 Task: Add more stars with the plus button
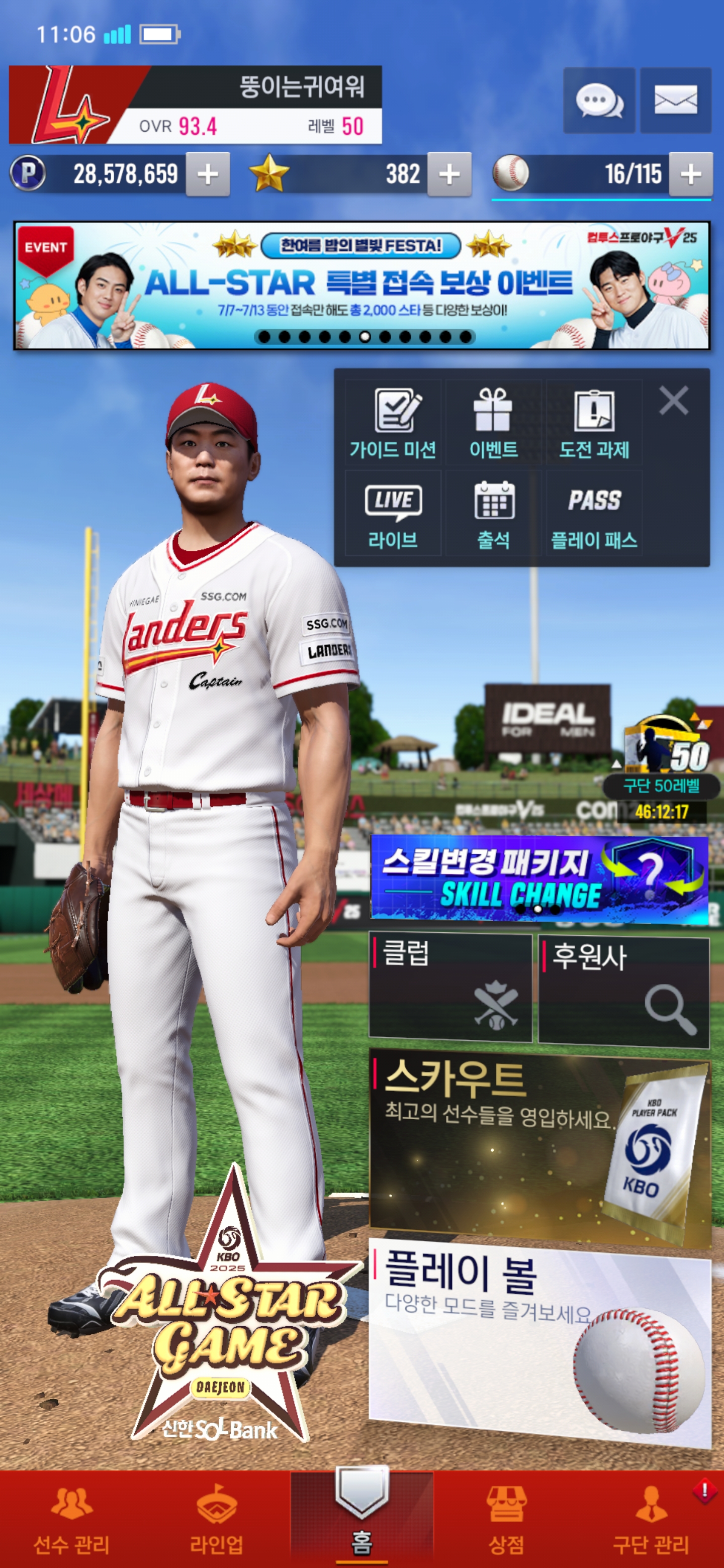[449, 174]
